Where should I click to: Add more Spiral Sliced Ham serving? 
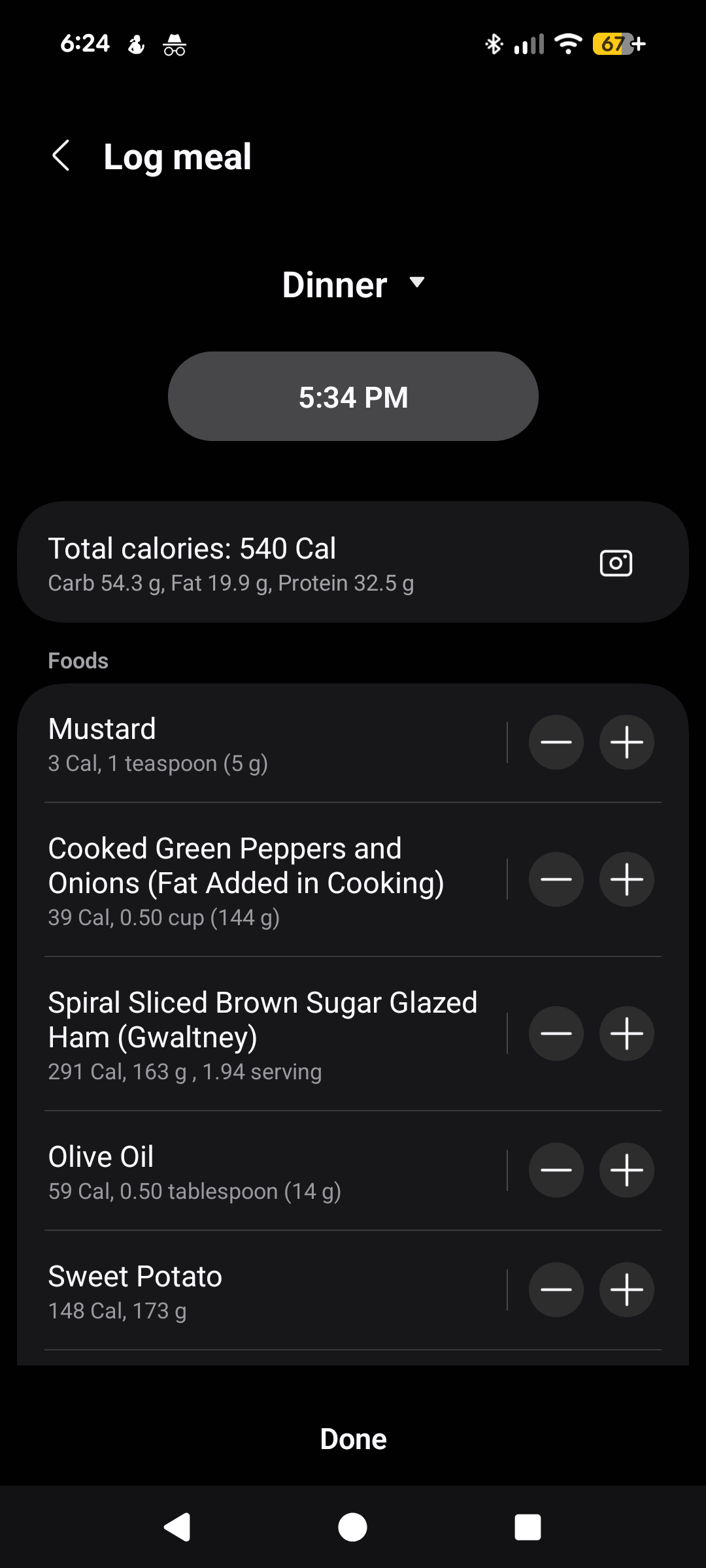[x=627, y=1034]
